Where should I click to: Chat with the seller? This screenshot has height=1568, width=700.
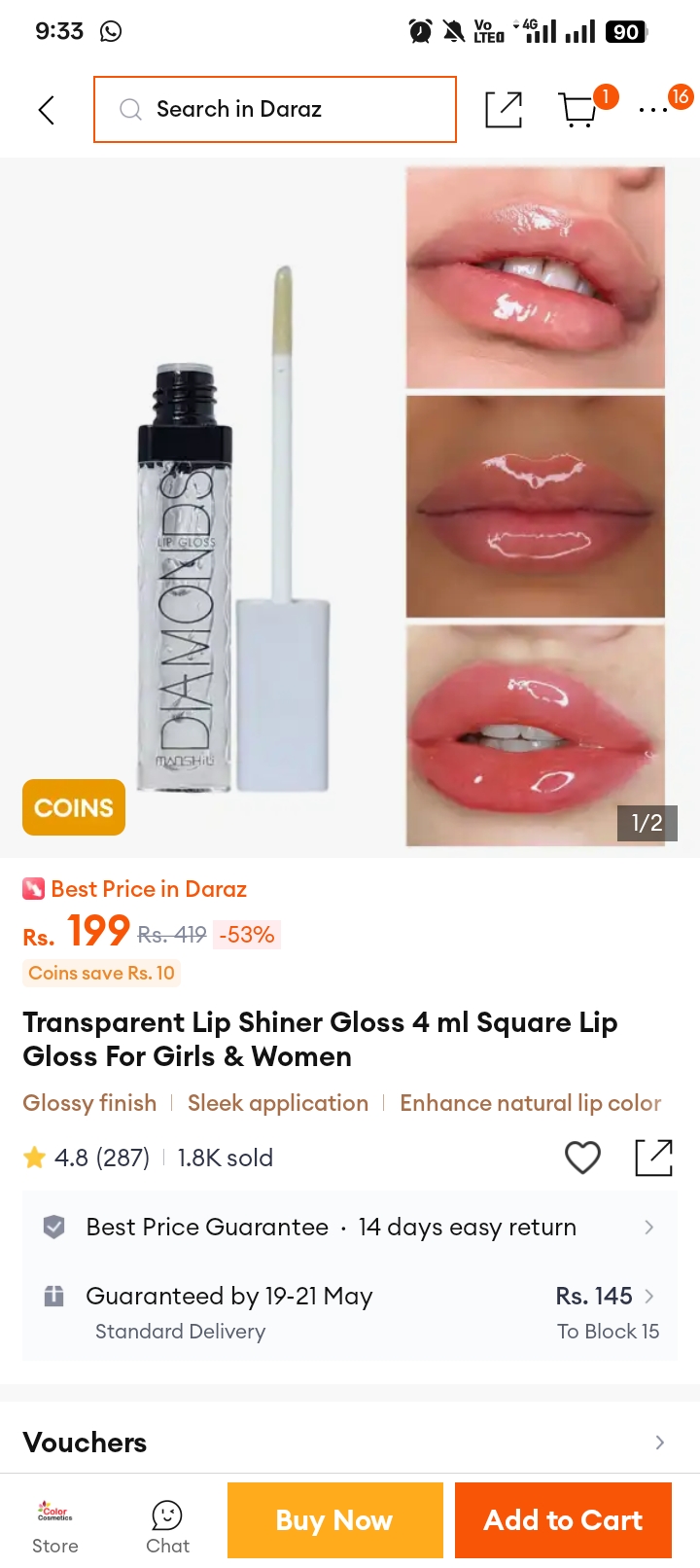pos(167,1526)
